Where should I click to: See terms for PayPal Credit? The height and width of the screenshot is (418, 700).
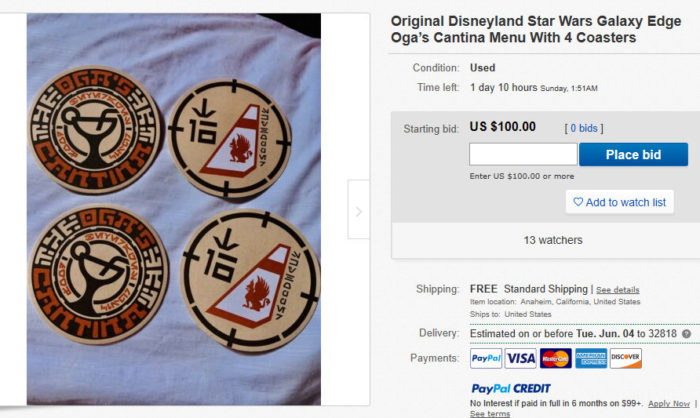489,414
